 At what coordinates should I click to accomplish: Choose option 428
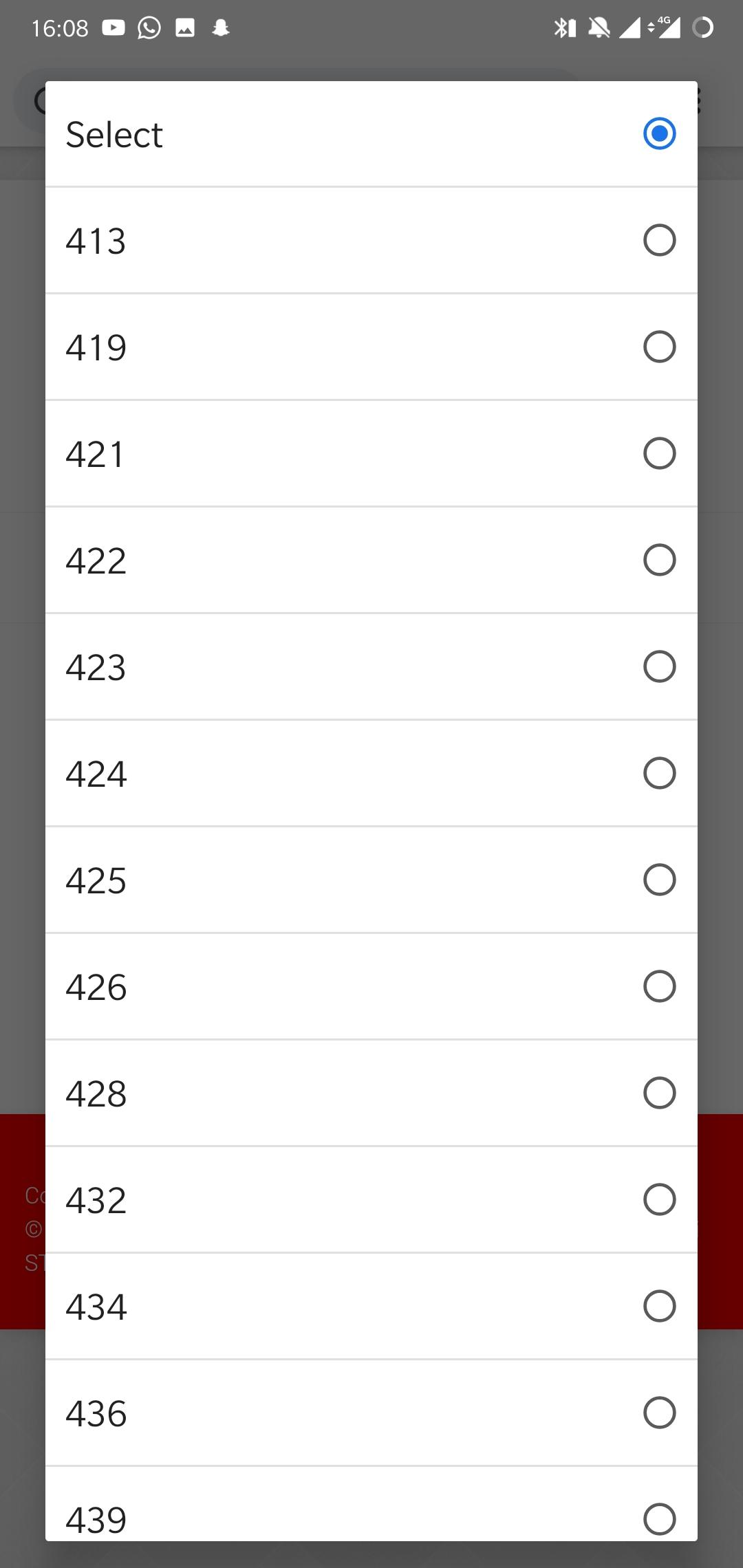click(x=371, y=1093)
